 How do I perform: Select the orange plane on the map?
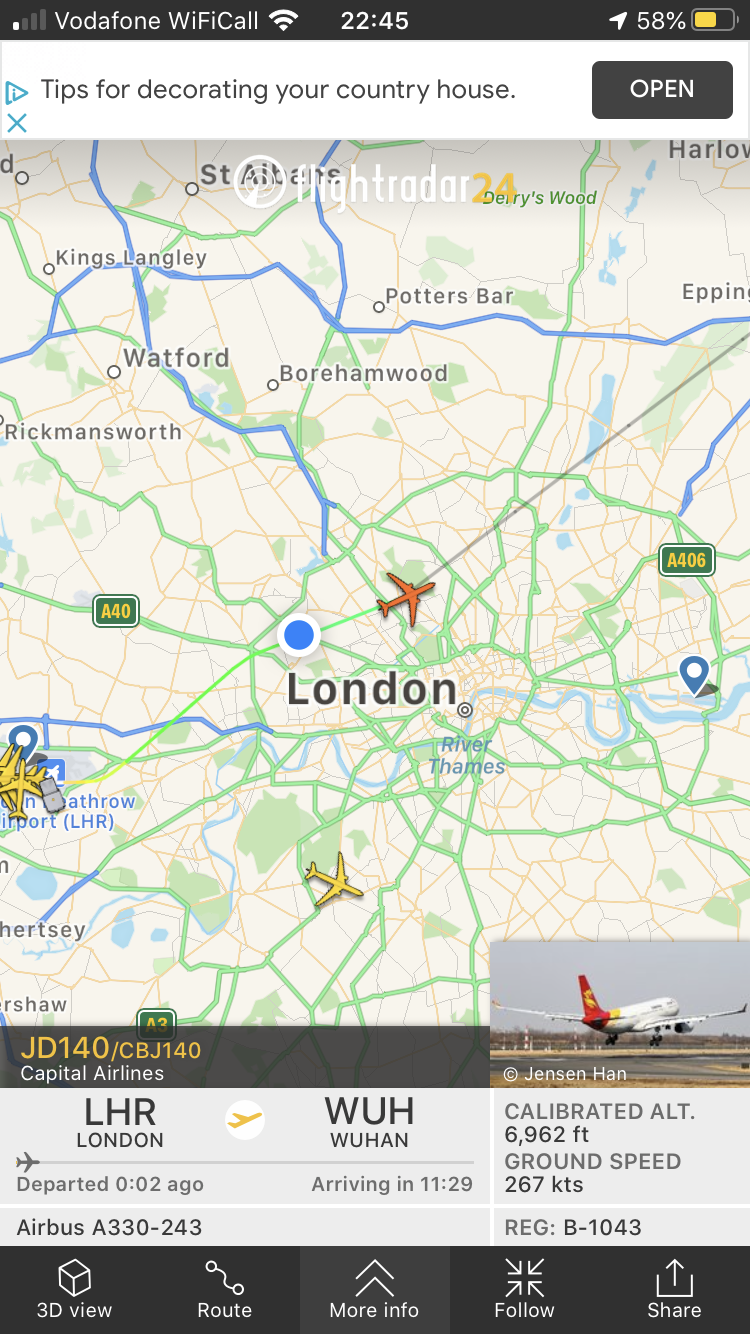point(406,597)
